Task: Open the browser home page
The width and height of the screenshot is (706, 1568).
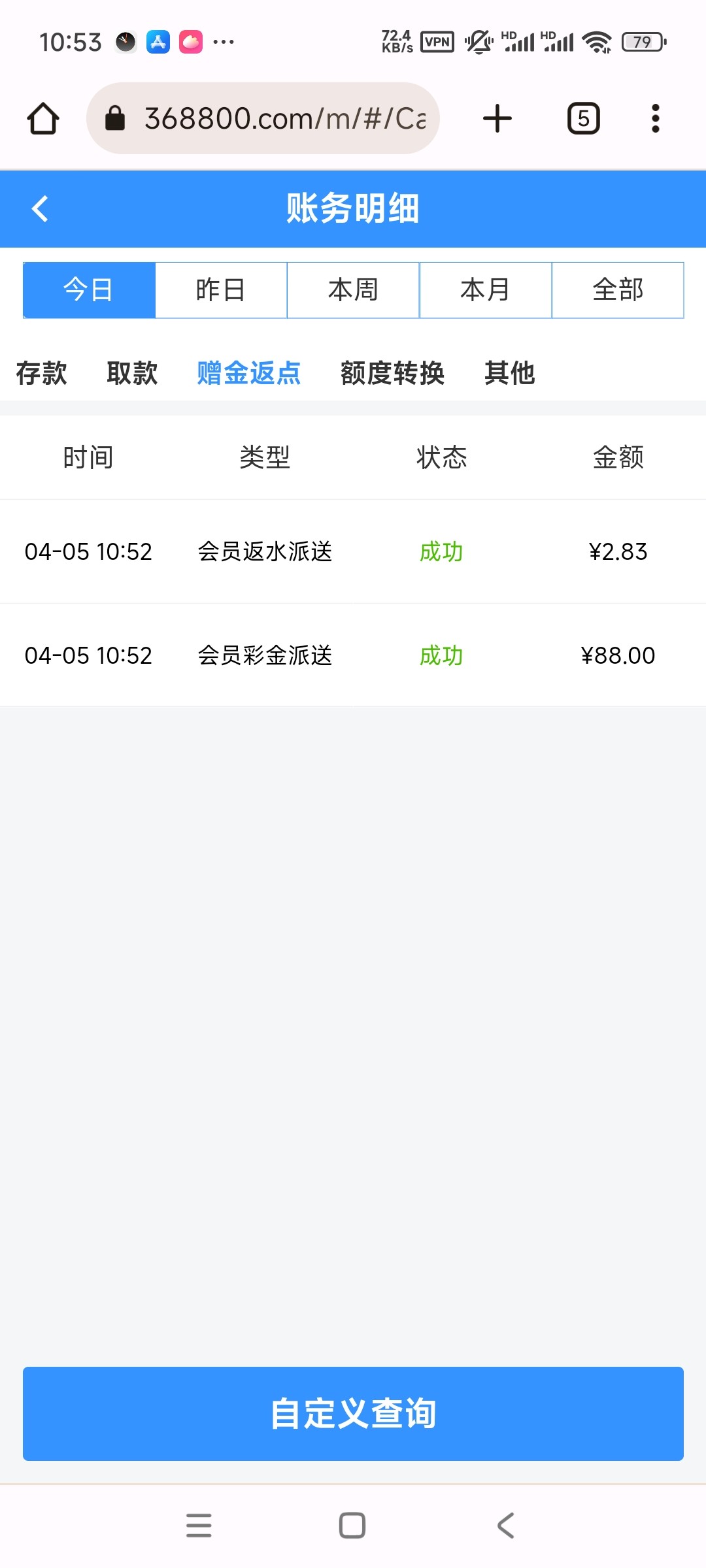Action: (x=43, y=118)
